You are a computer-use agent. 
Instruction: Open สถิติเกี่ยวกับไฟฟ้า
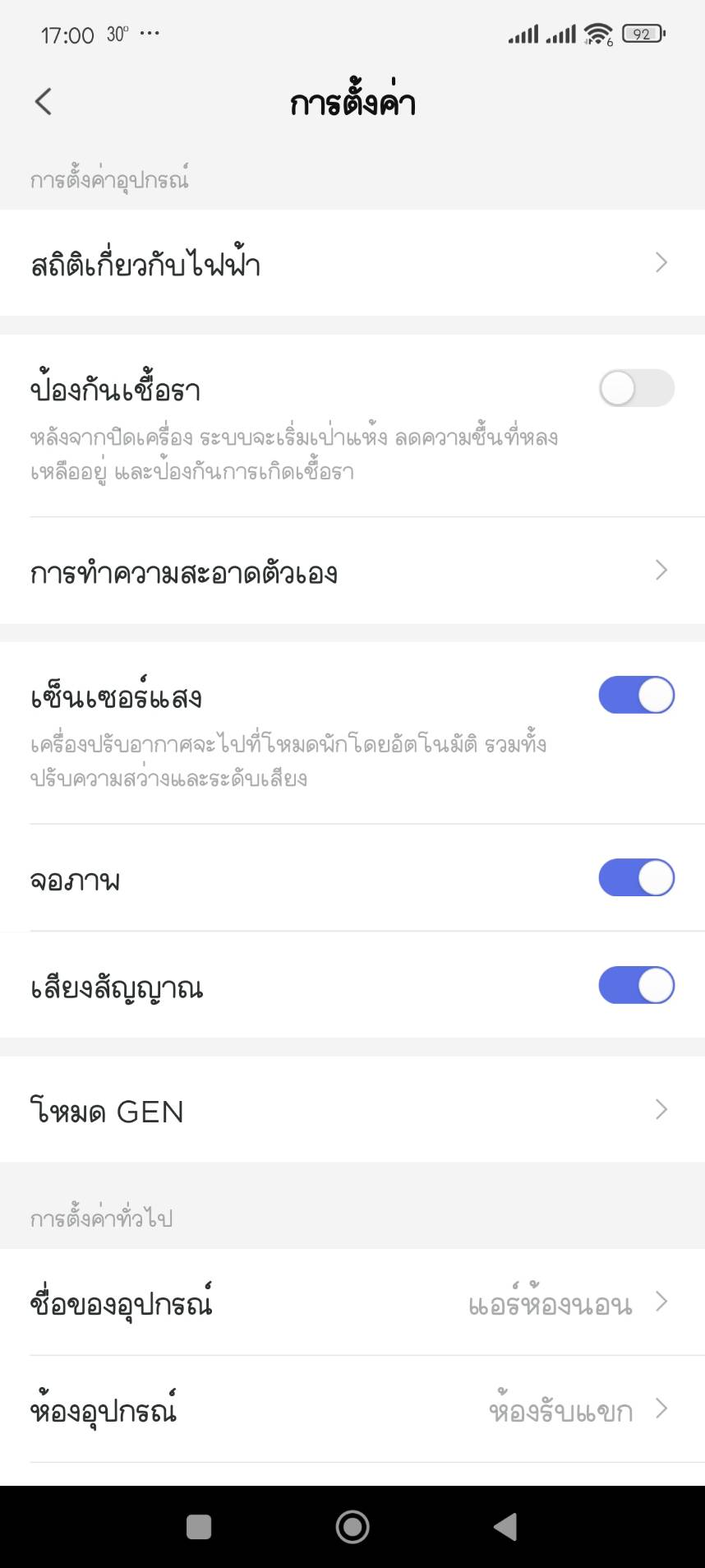pyautogui.click(x=352, y=263)
